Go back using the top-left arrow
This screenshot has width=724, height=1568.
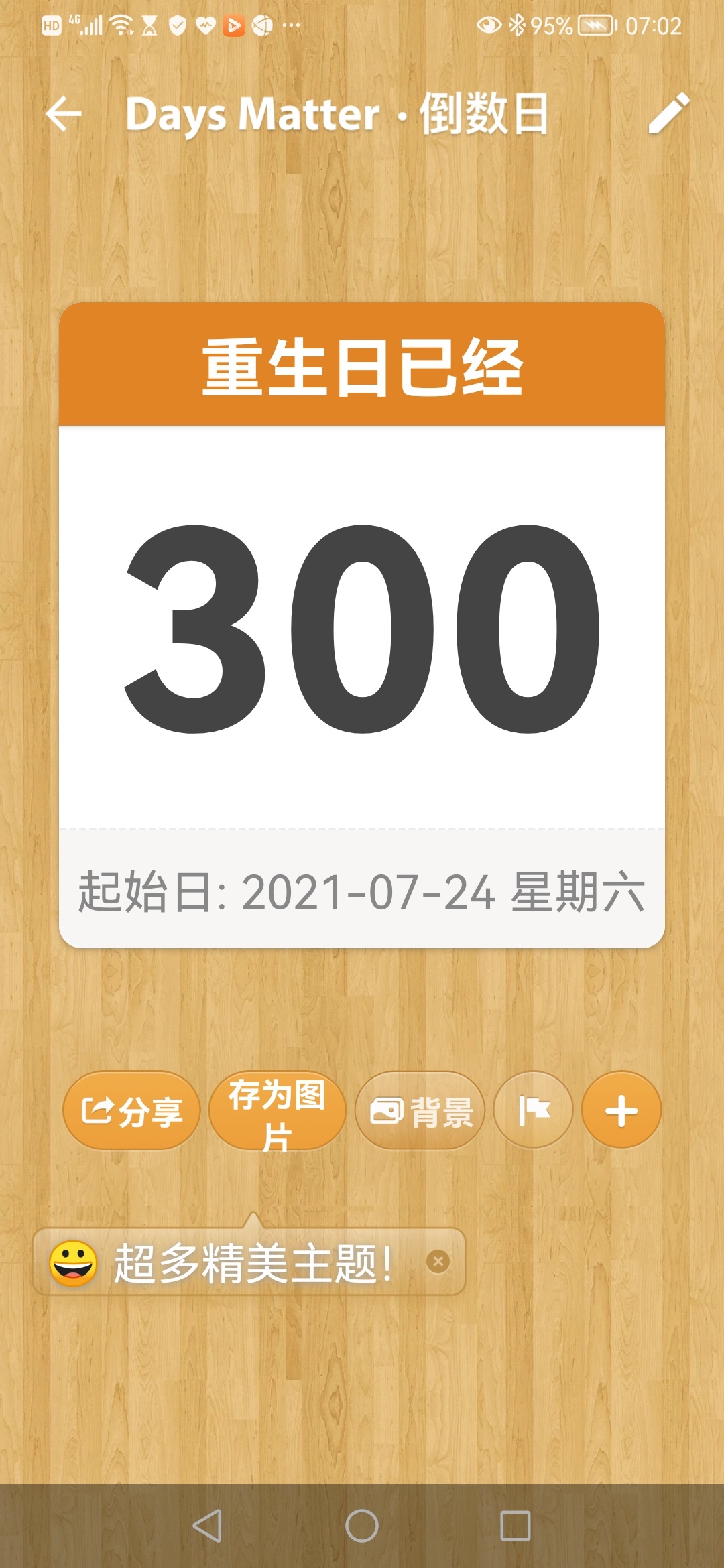[64, 113]
